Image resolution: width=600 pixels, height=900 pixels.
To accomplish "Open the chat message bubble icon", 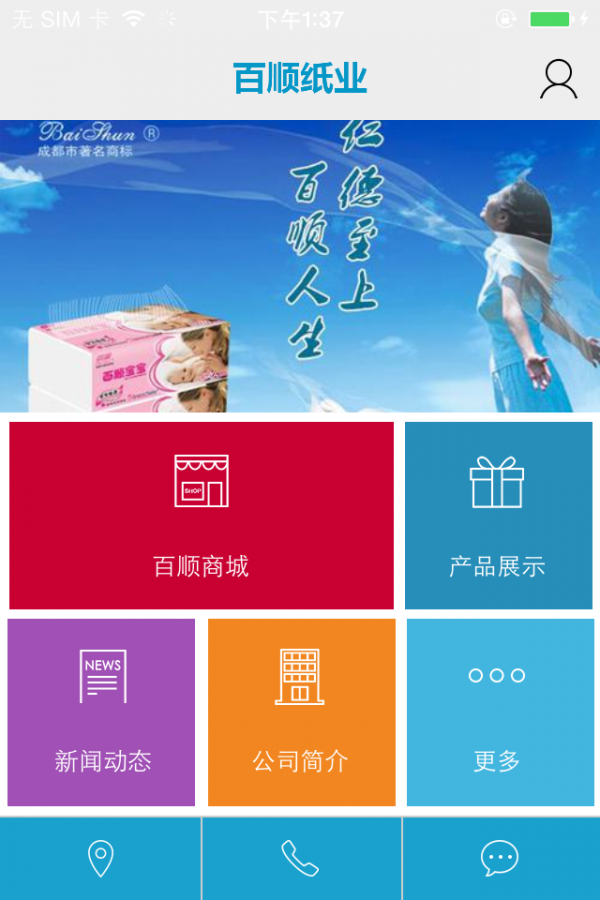I will pos(499,859).
